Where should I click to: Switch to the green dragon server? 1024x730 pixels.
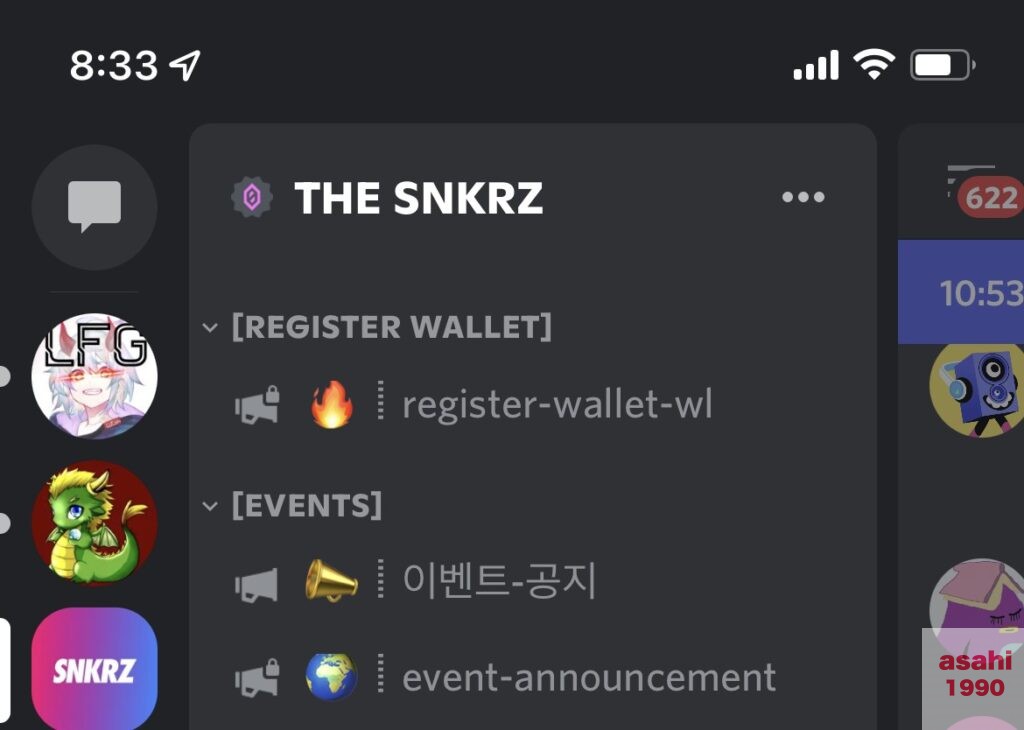click(94, 523)
